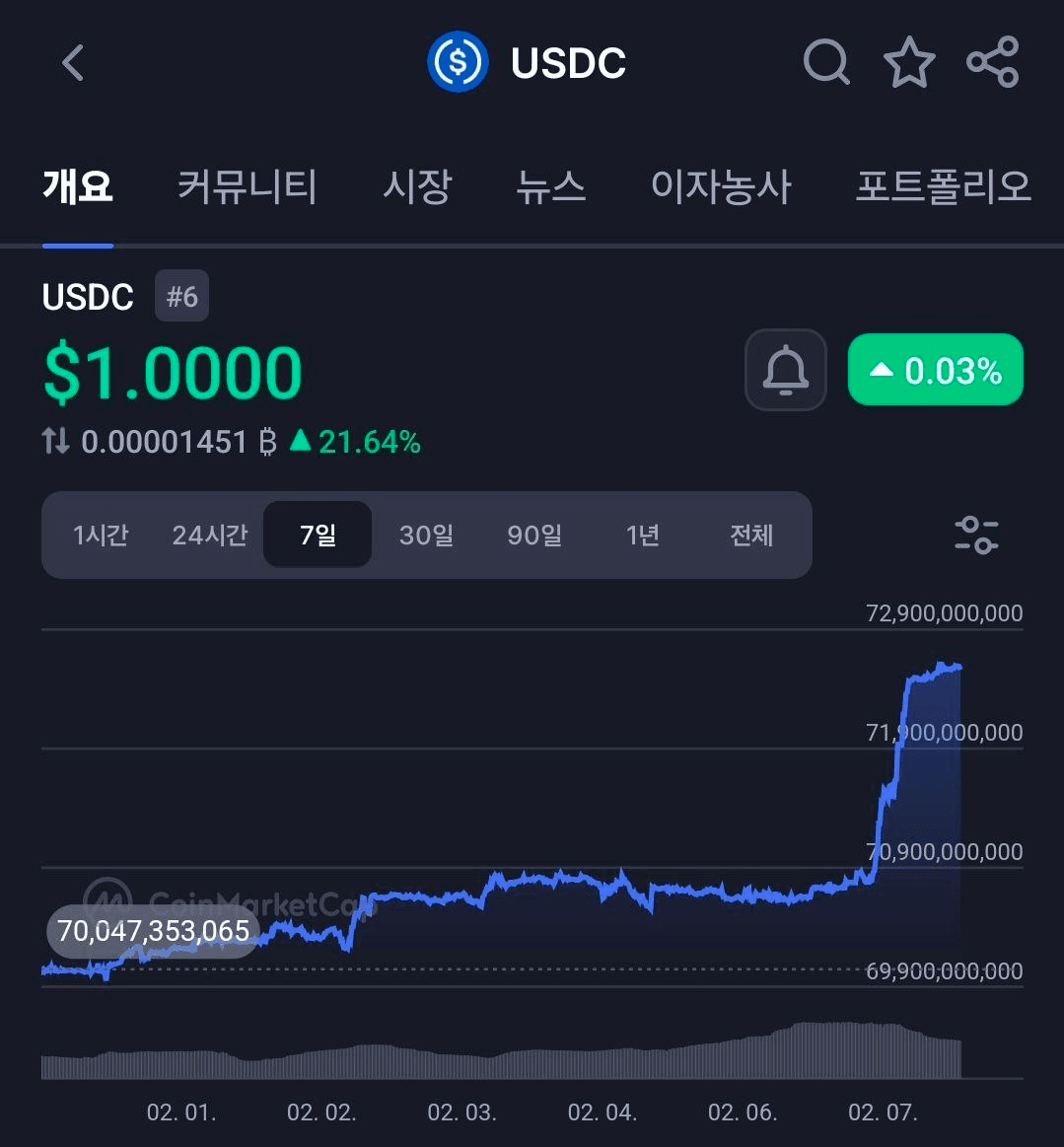Tap the share icon in top right

[993, 61]
